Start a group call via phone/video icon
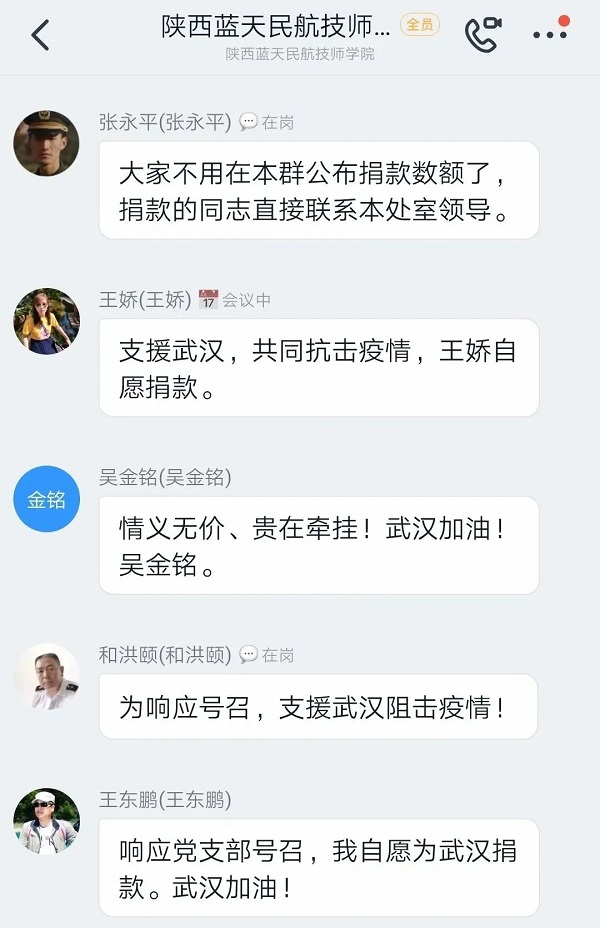Image resolution: width=600 pixels, height=928 pixels. tap(482, 35)
